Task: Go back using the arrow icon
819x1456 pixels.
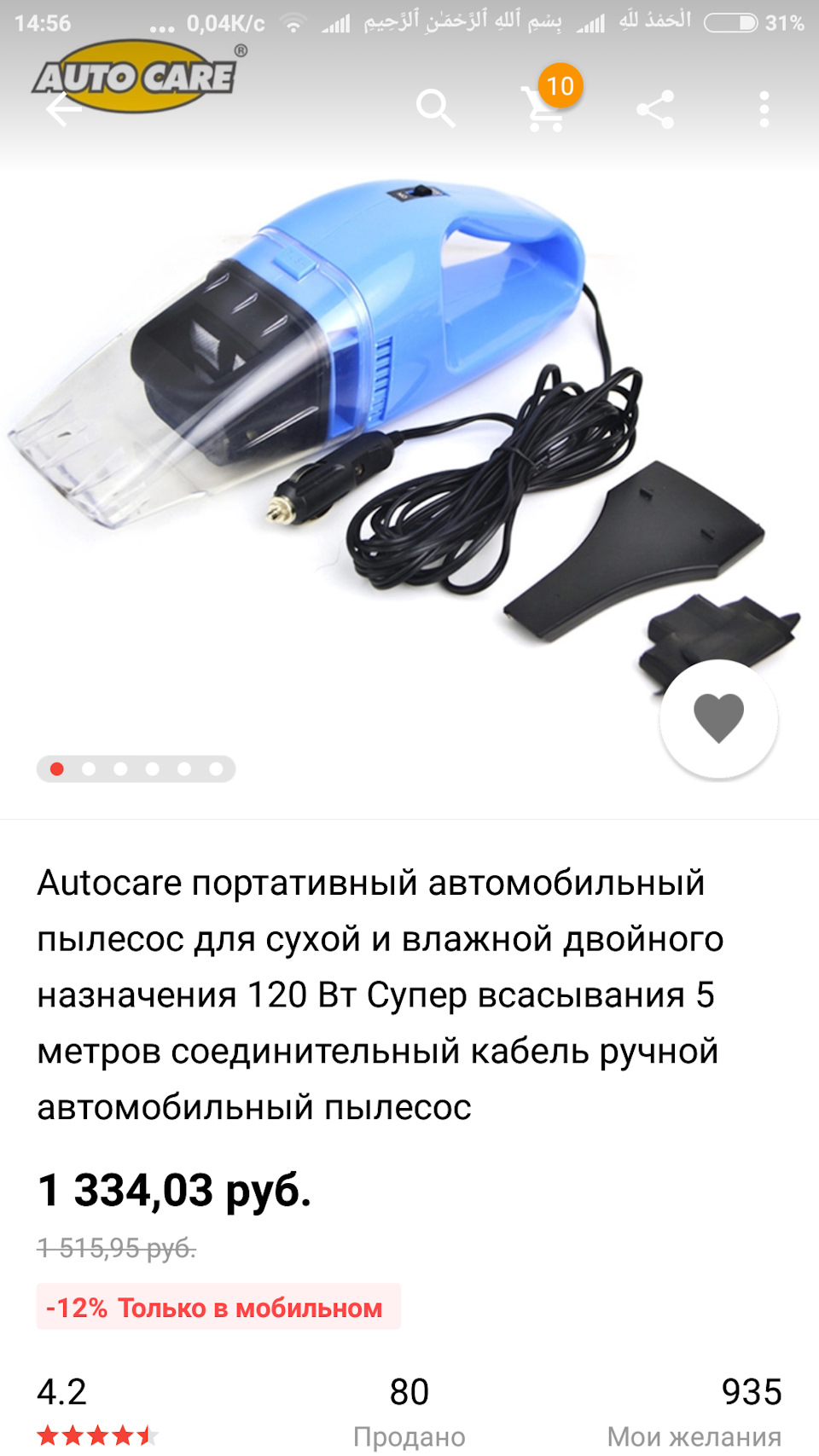Action: (x=63, y=109)
